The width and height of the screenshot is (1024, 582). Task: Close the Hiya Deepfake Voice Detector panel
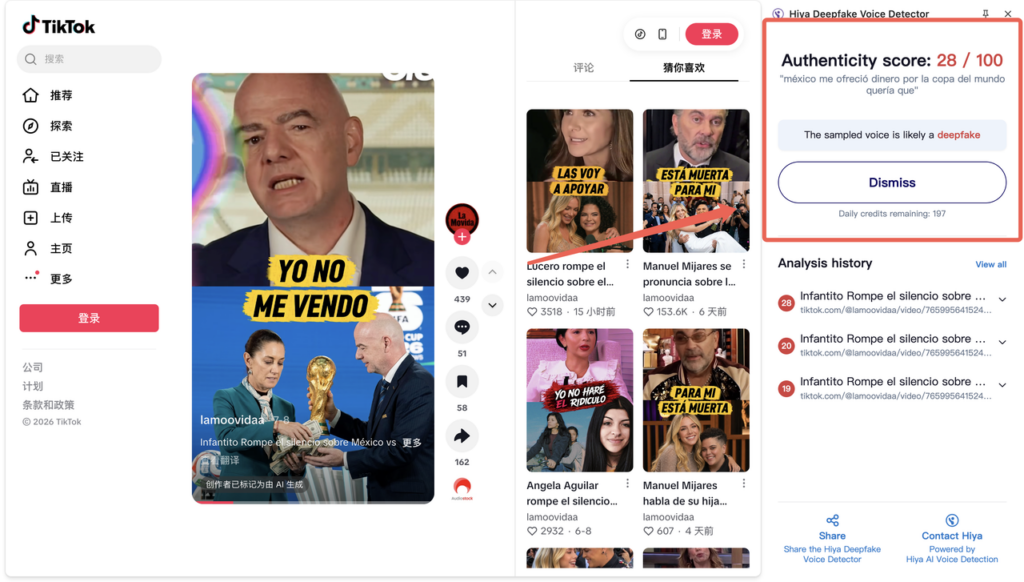pyautogui.click(x=1008, y=13)
